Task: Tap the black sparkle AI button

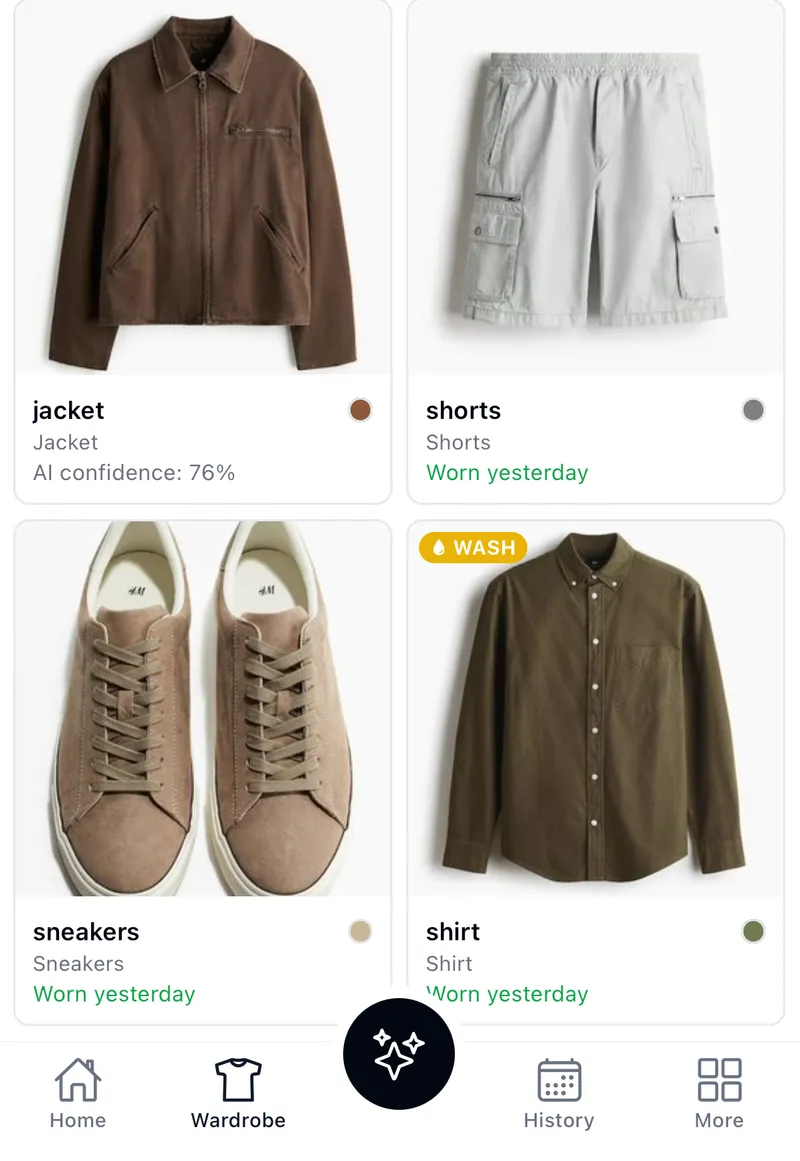Action: pos(399,1052)
